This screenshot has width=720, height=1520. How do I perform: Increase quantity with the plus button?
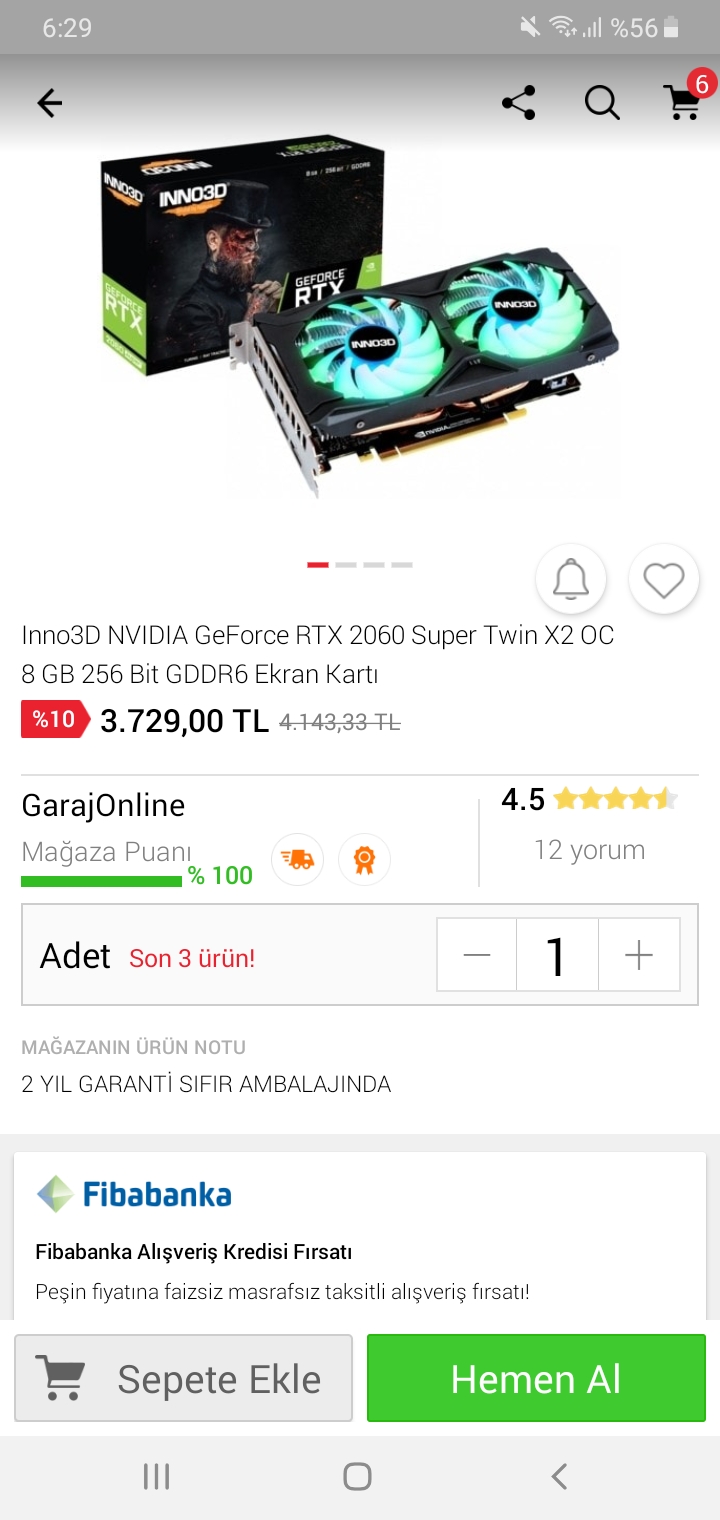click(638, 956)
